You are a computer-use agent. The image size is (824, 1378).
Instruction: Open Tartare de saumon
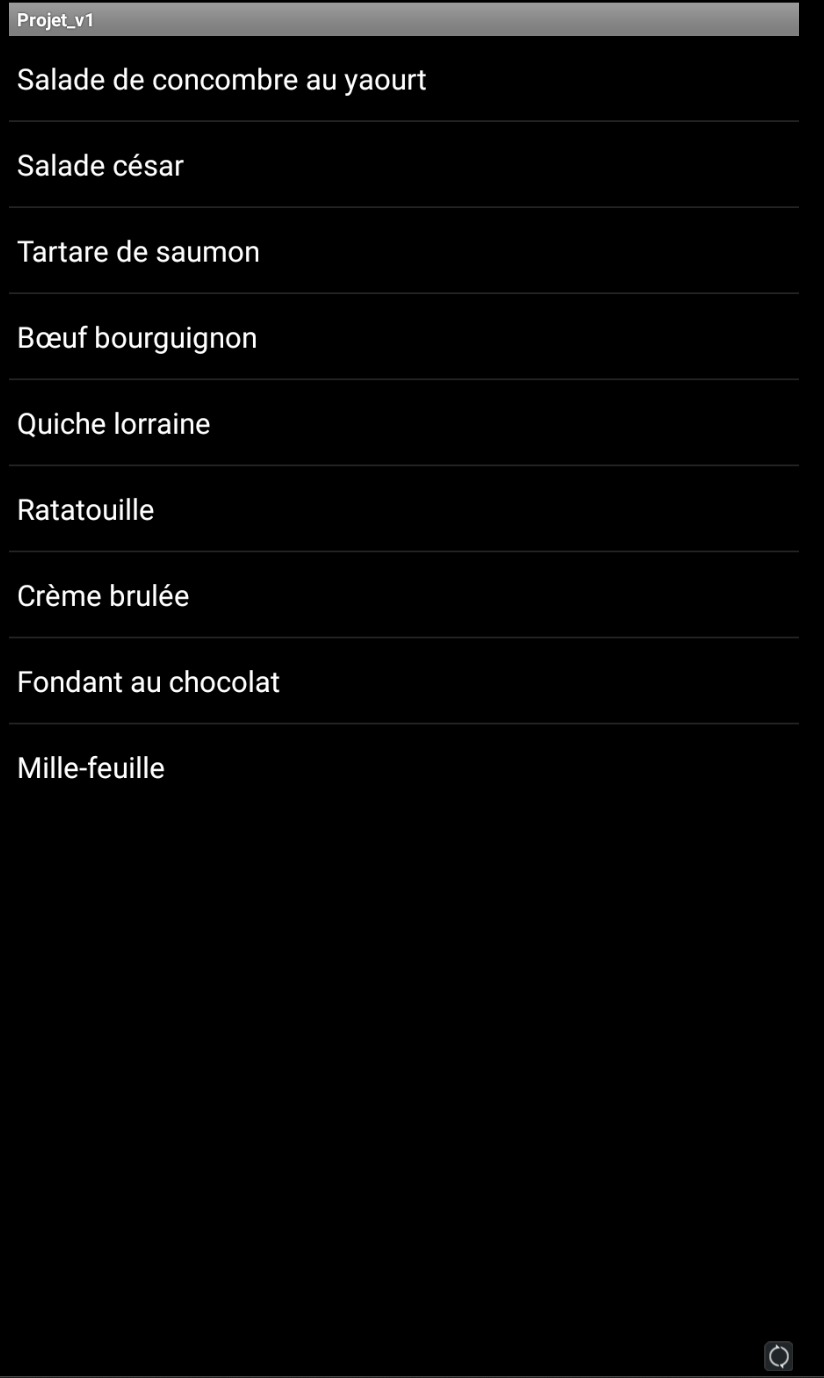point(404,251)
